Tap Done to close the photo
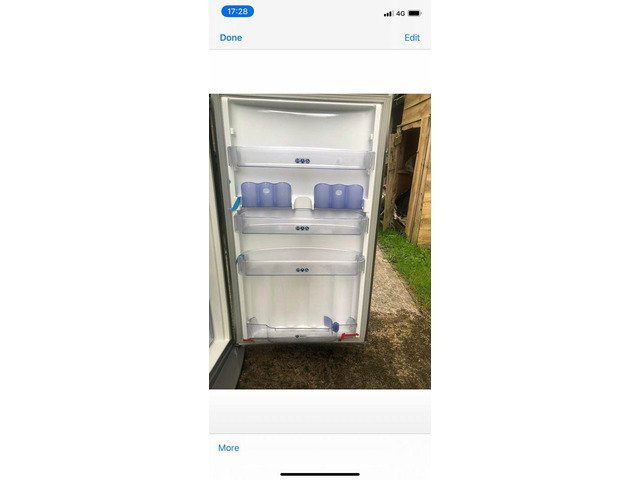This screenshot has height=480, width=640. click(x=231, y=38)
